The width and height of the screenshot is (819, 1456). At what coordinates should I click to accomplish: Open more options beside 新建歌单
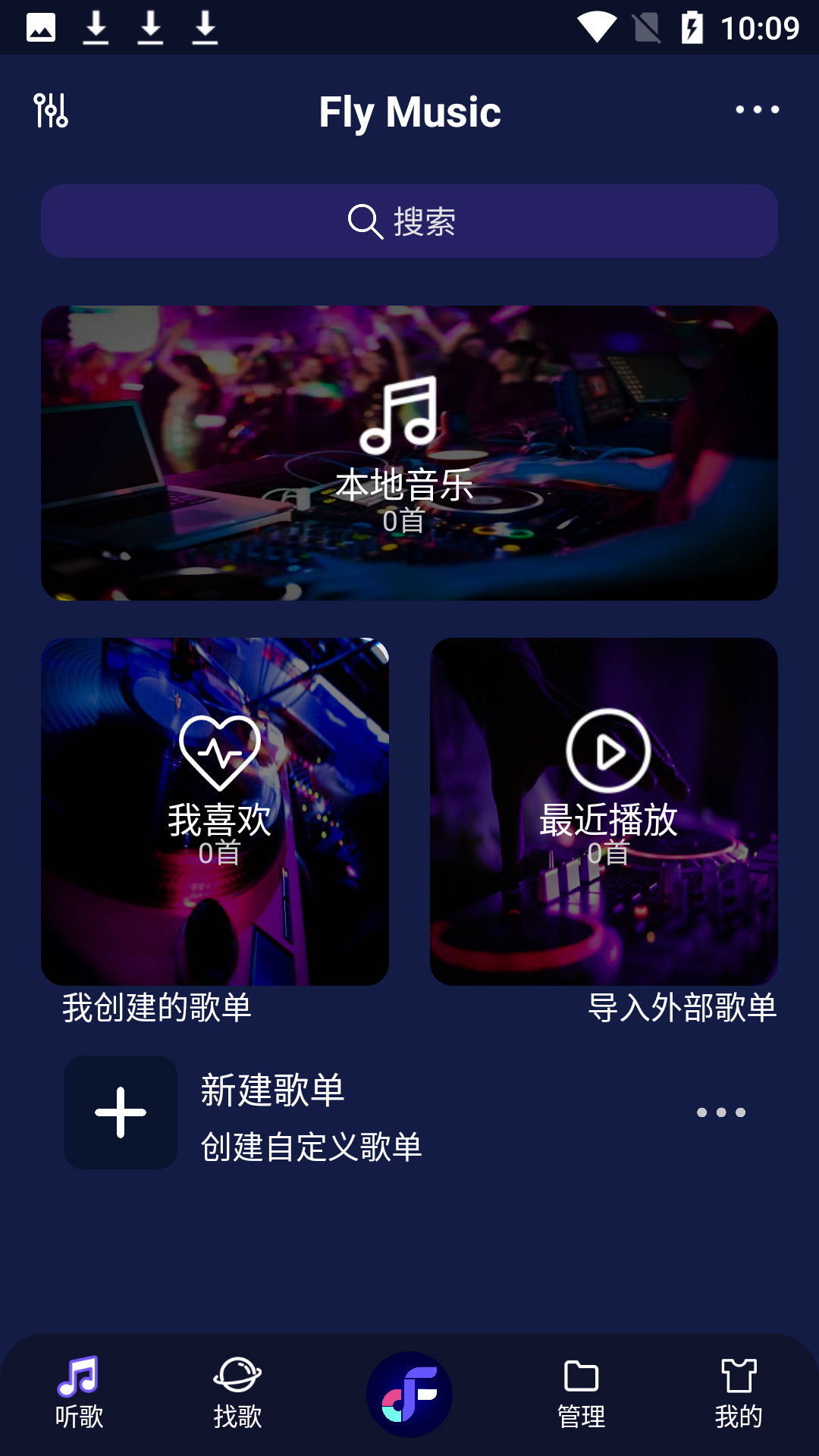(720, 1112)
